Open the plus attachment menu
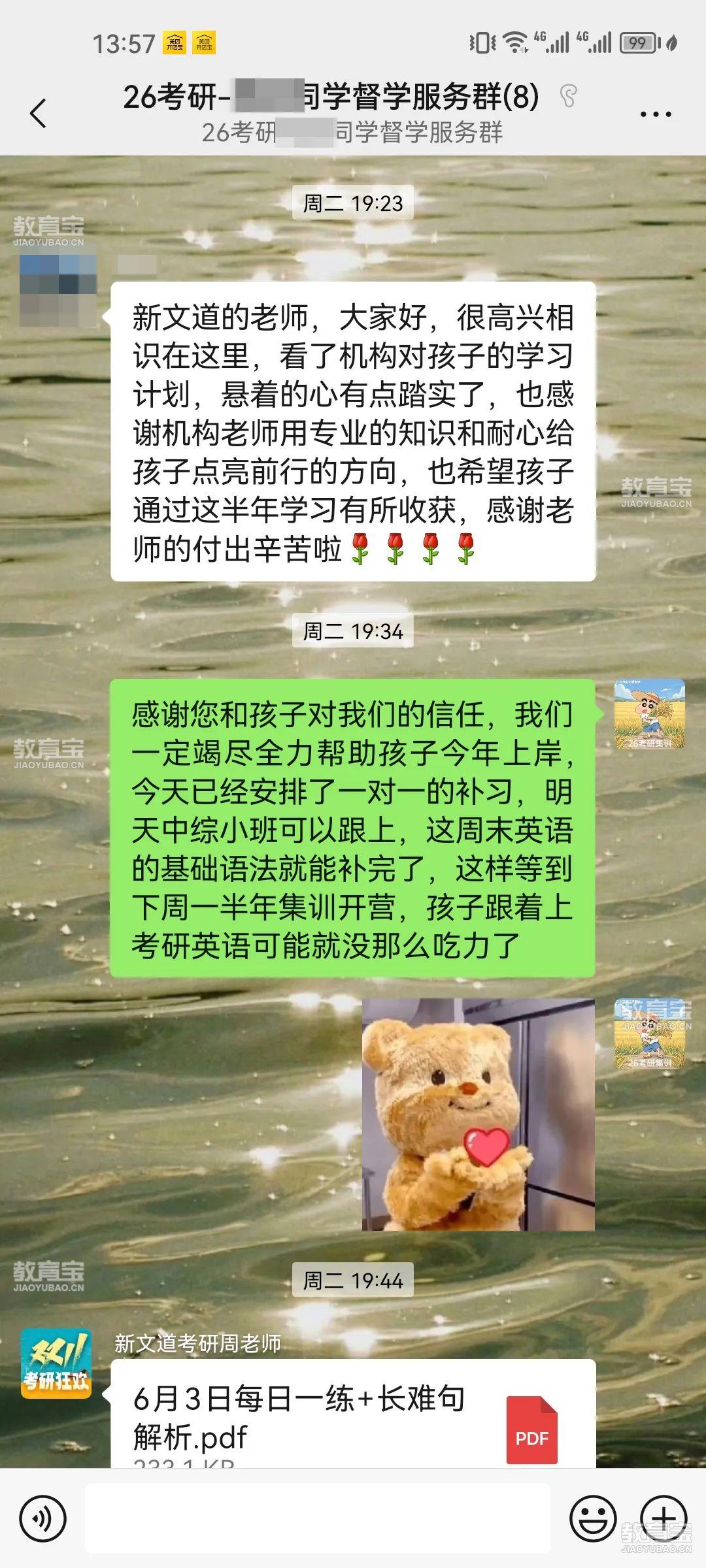The image size is (706, 1568). (663, 1517)
